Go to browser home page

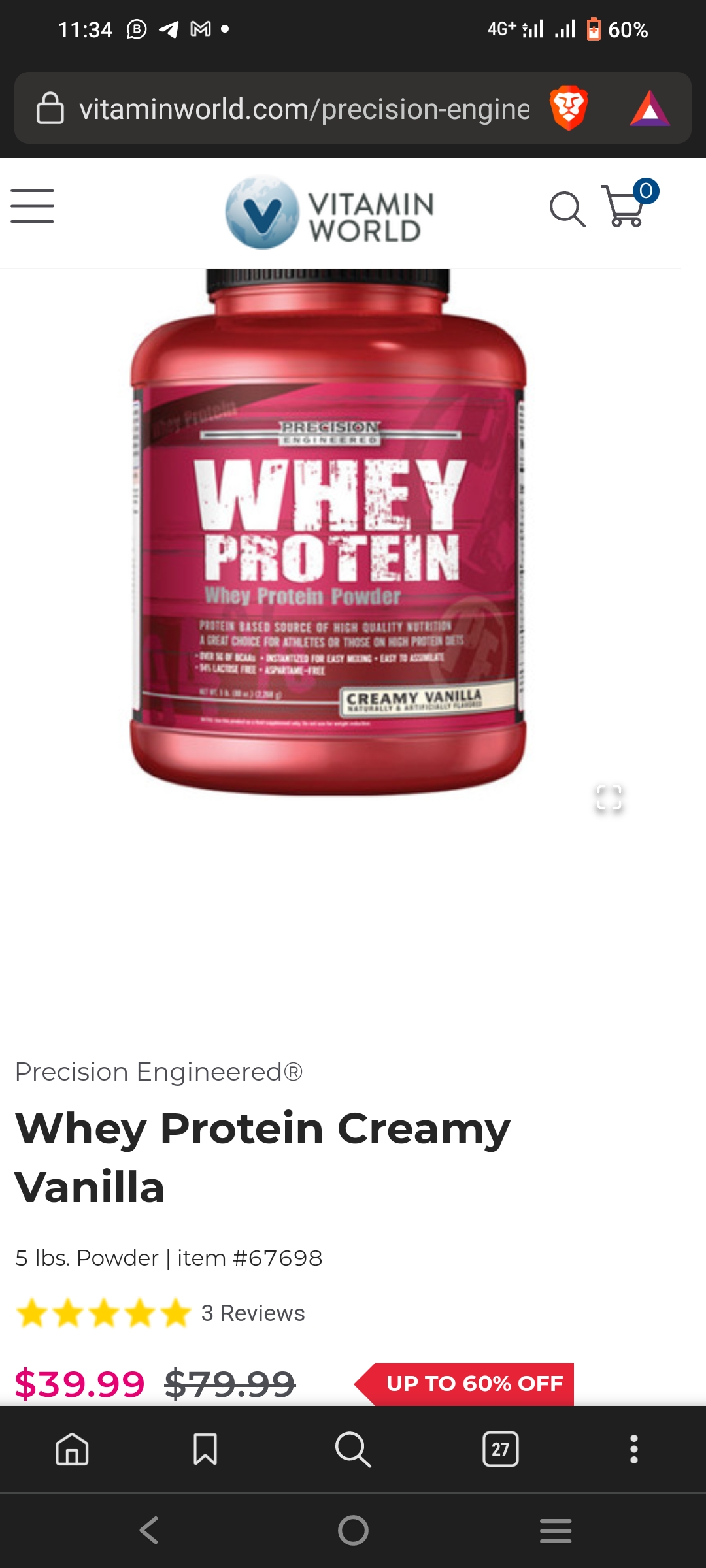(72, 1449)
